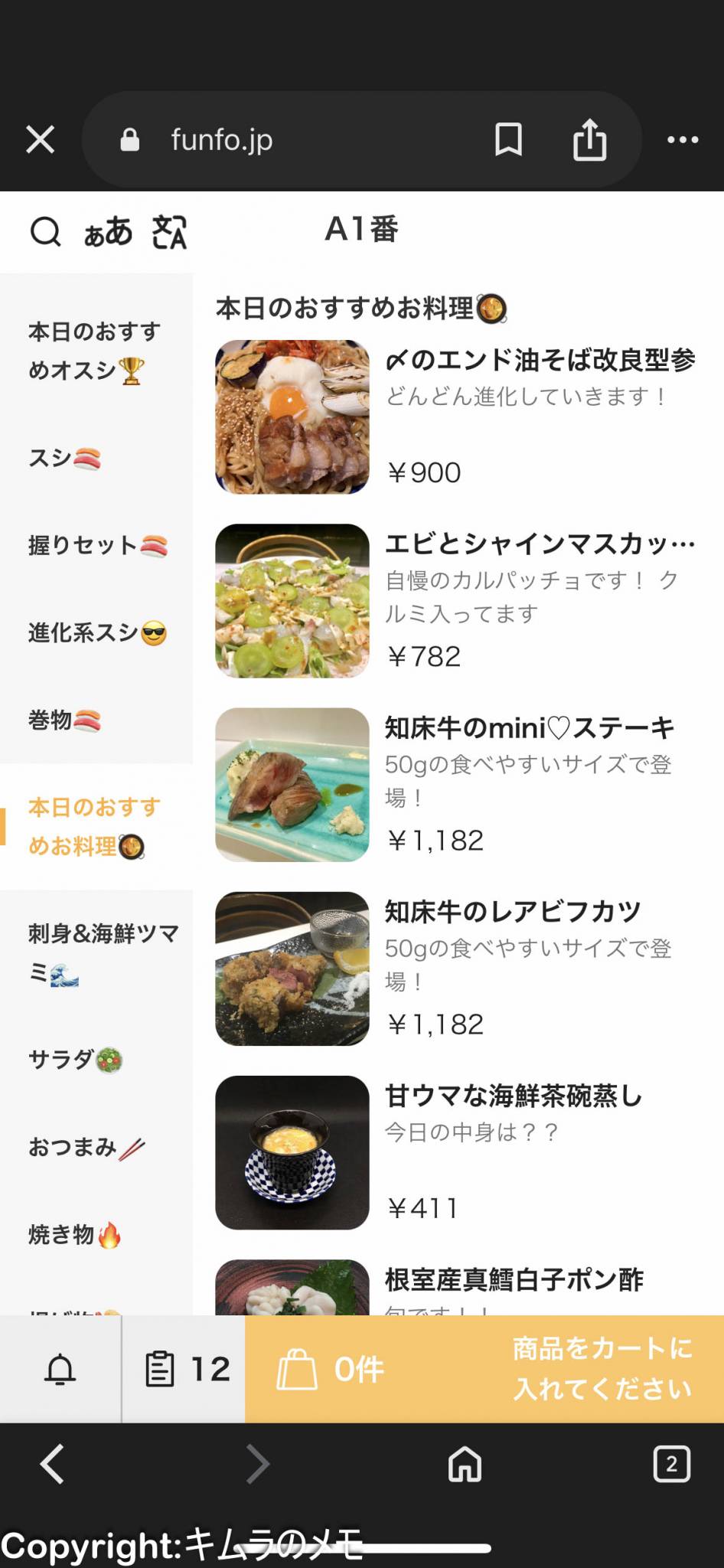Screen dimensions: 724x1568
Task: Go to the 進化系スシ category
Action: 97,633
